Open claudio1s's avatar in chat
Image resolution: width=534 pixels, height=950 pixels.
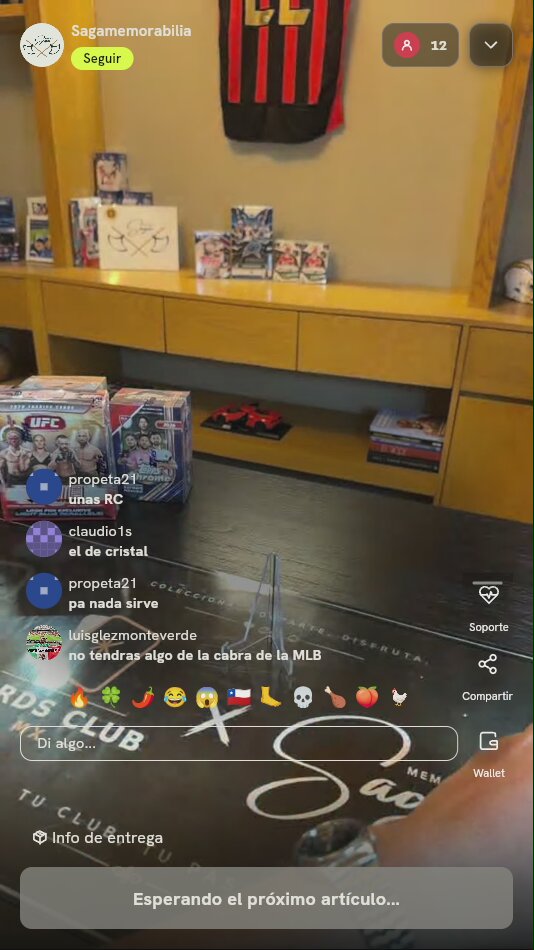(44, 539)
